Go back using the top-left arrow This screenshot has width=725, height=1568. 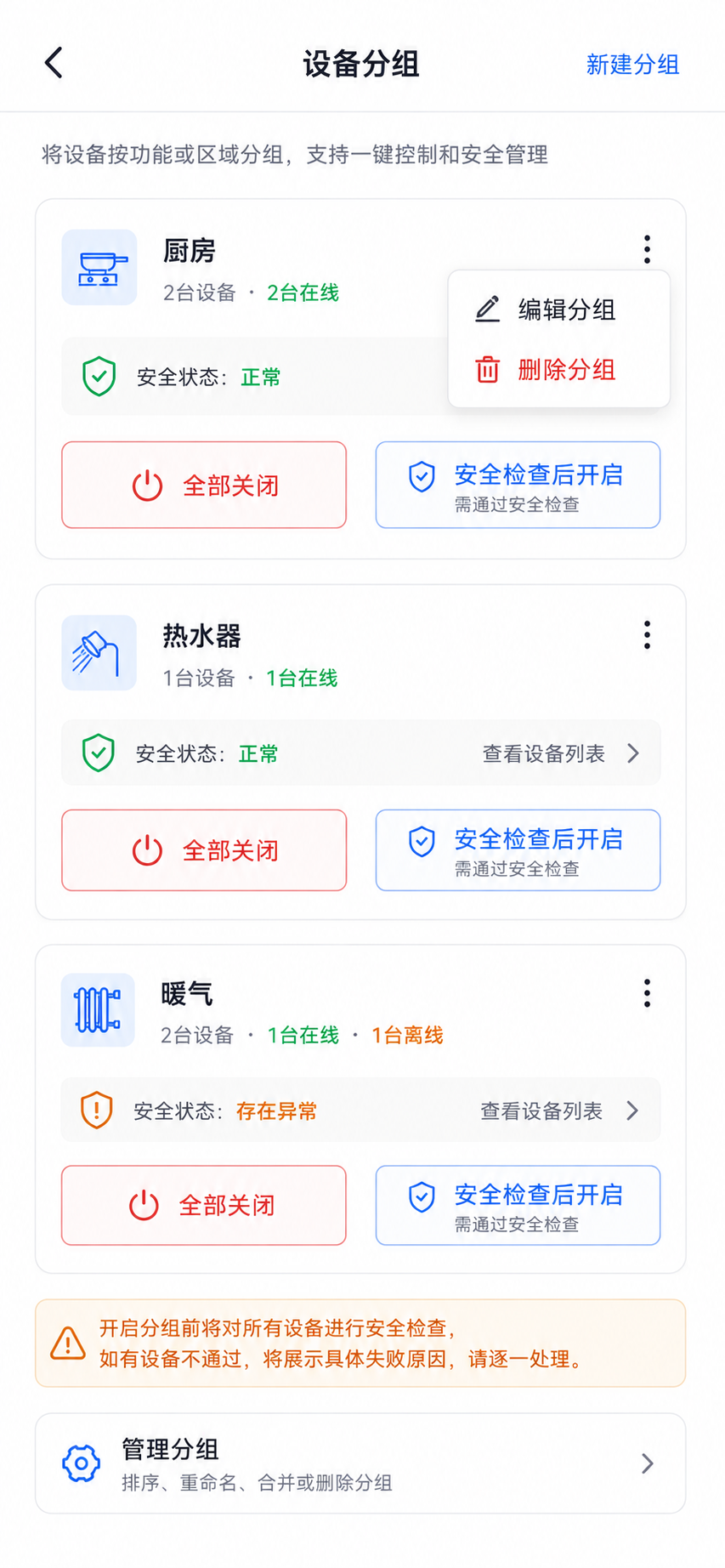pos(54,63)
